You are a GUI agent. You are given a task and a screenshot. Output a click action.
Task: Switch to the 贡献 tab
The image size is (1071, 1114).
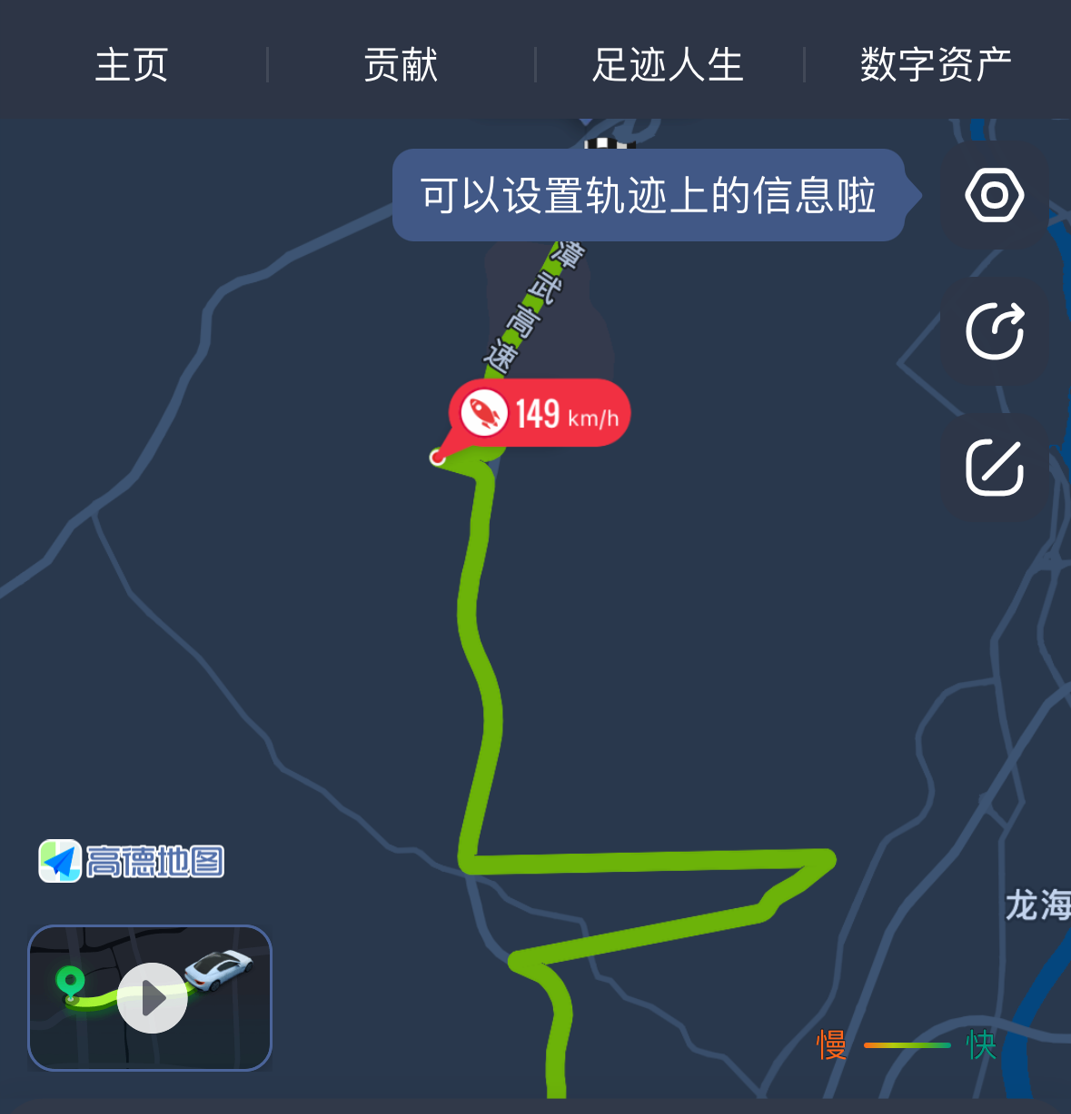tap(401, 66)
